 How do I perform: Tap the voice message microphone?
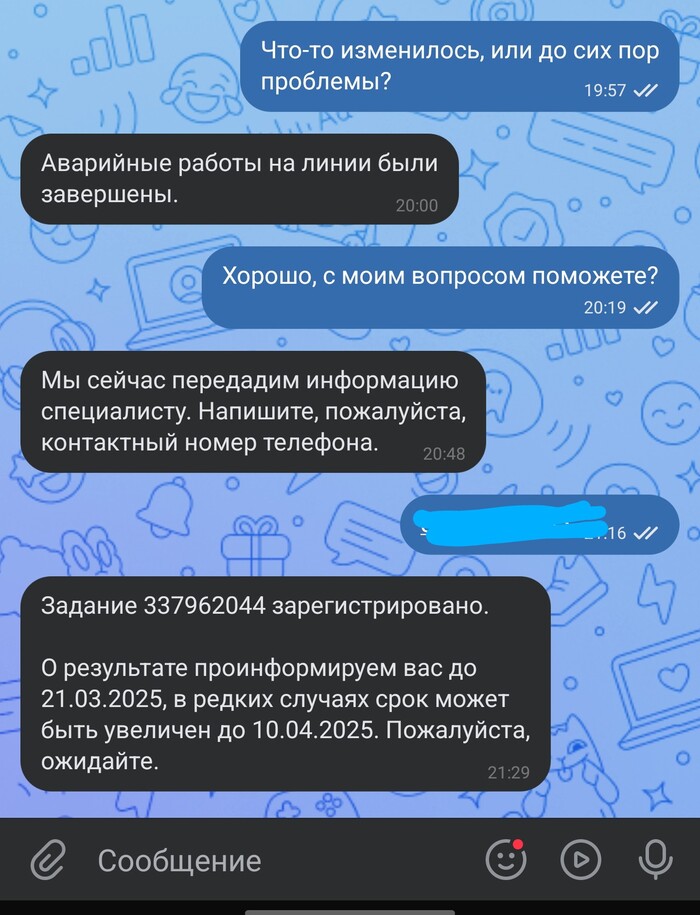tap(655, 859)
